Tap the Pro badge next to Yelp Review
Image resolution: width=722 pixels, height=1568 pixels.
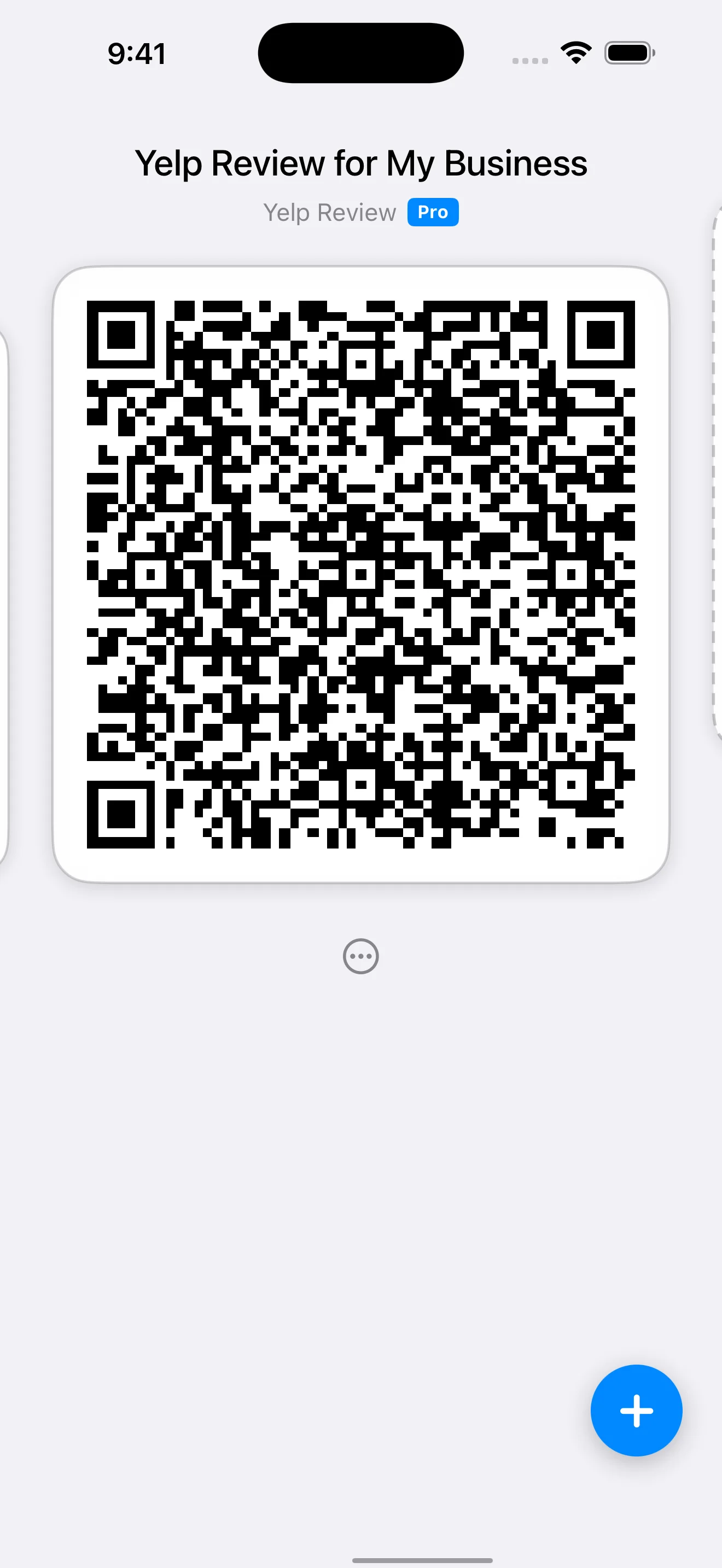[x=432, y=212]
